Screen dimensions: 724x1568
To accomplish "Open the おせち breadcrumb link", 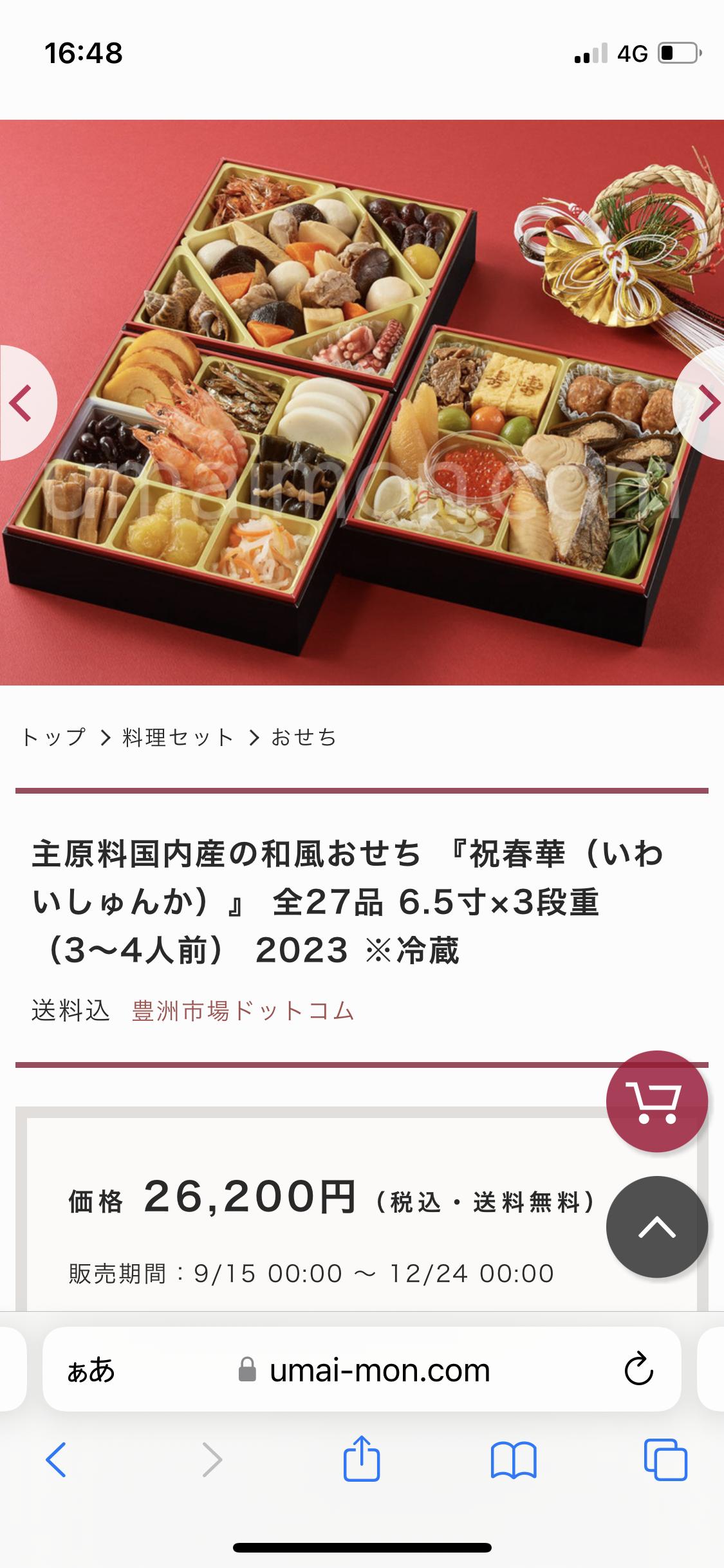I will pos(304,737).
